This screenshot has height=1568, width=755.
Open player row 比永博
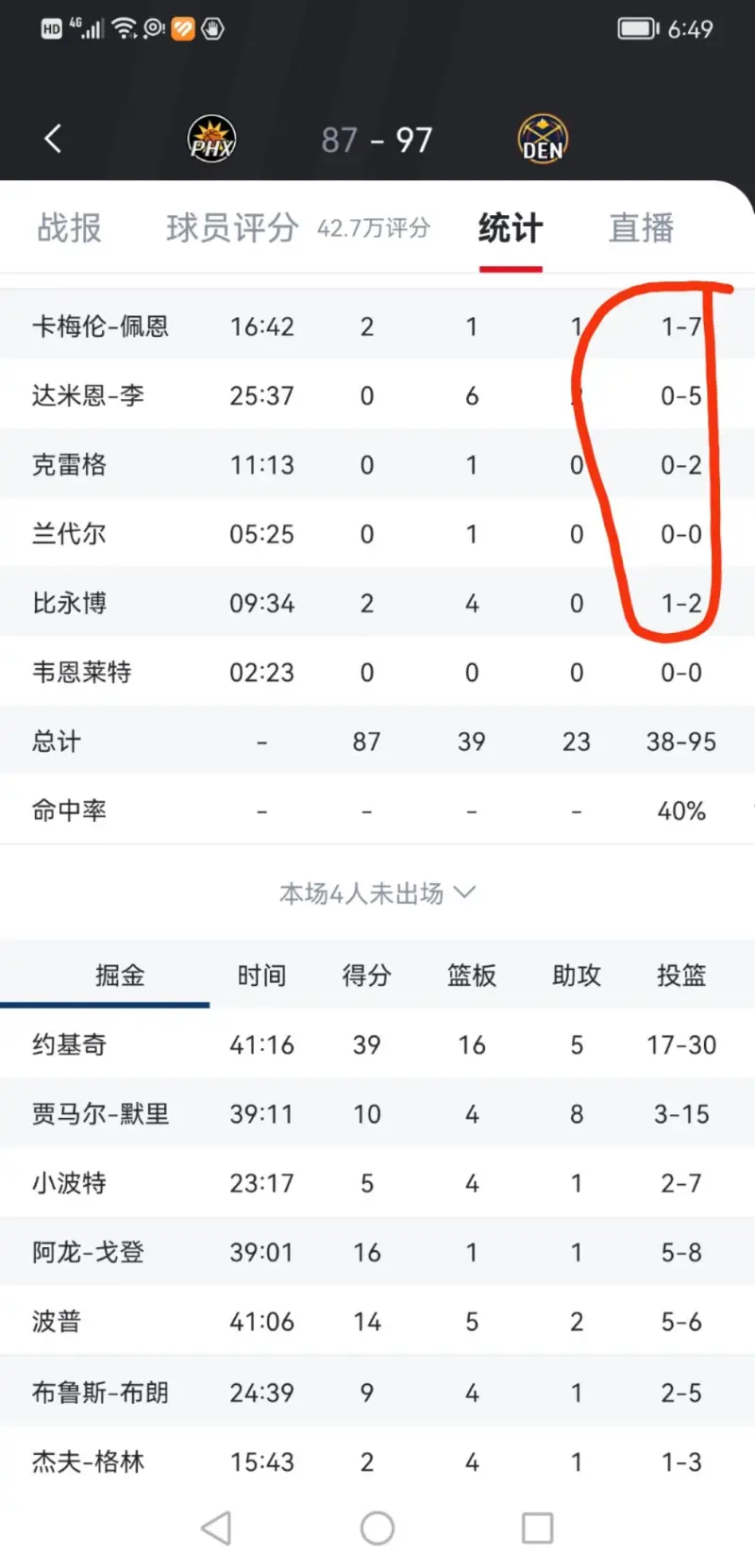377,603
